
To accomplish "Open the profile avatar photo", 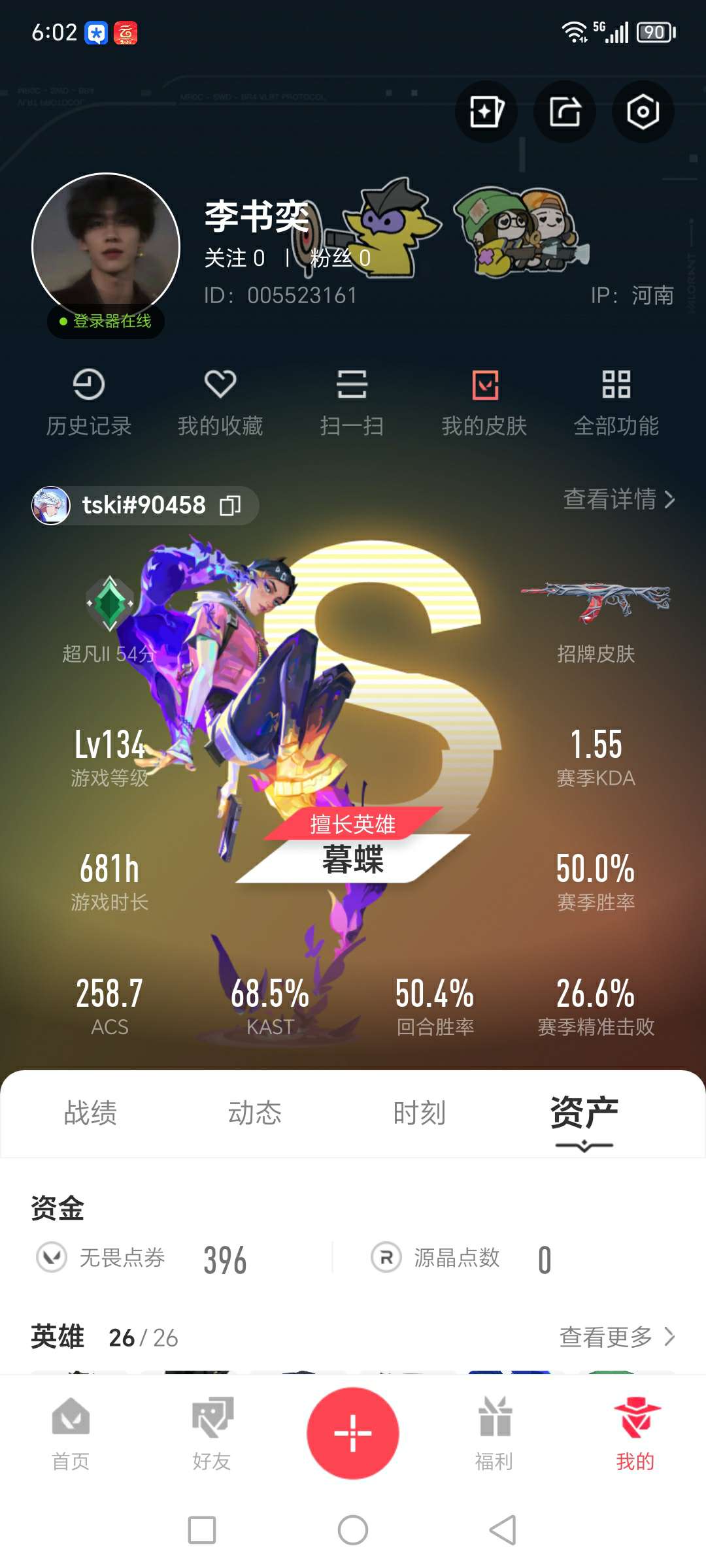I will click(x=106, y=247).
